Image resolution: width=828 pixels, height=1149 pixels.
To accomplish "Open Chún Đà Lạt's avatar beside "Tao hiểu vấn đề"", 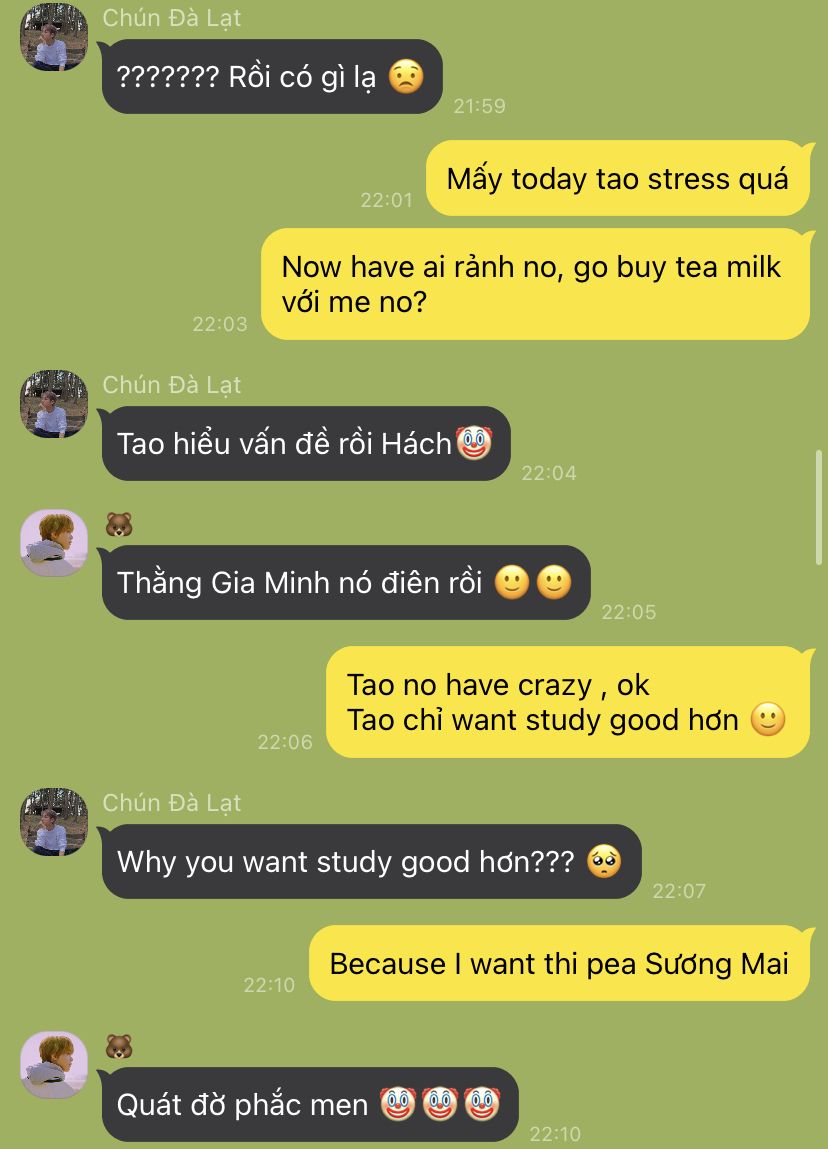I will click(x=54, y=404).
